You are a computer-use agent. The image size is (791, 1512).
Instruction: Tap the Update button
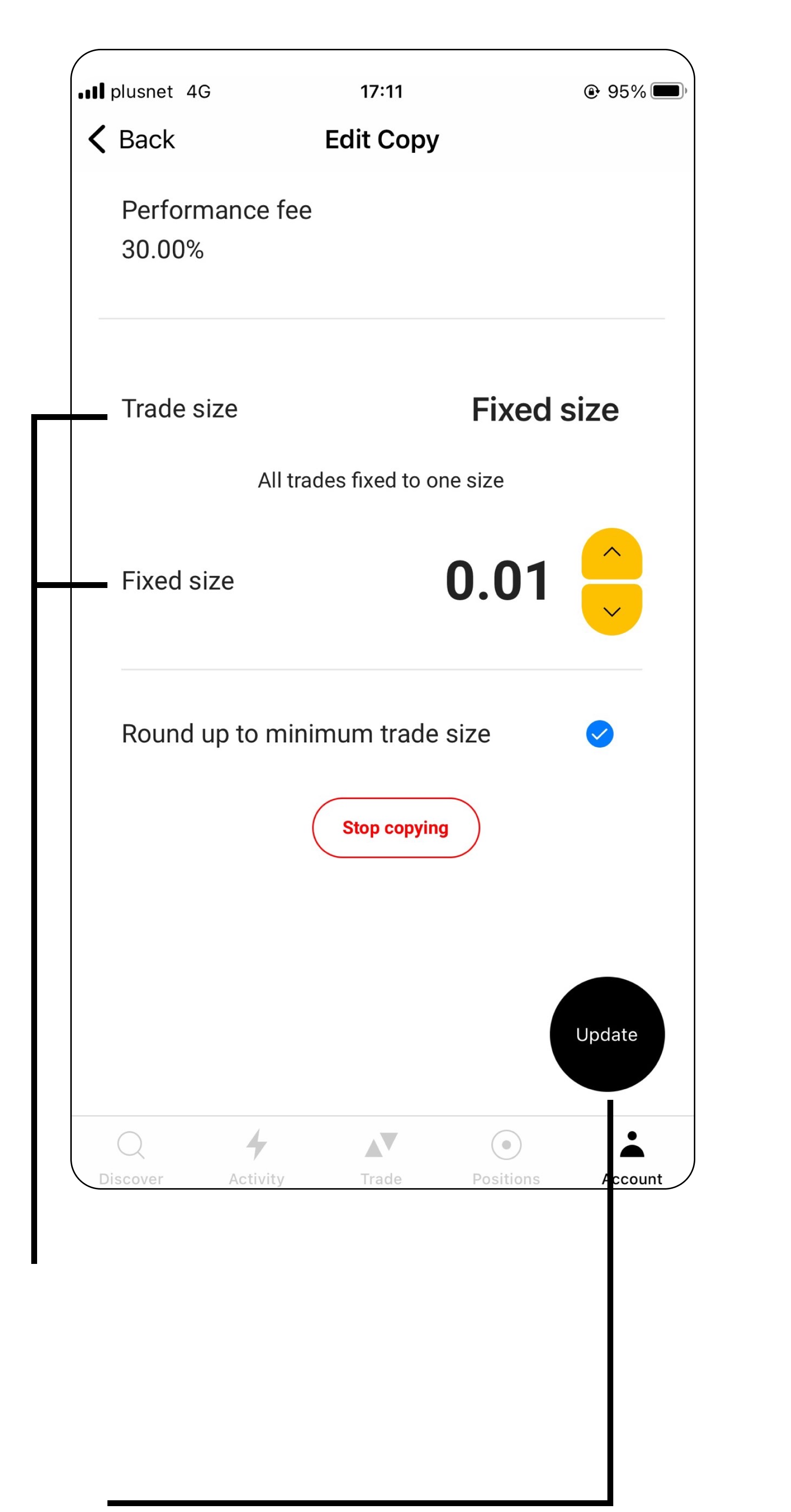point(607,1034)
